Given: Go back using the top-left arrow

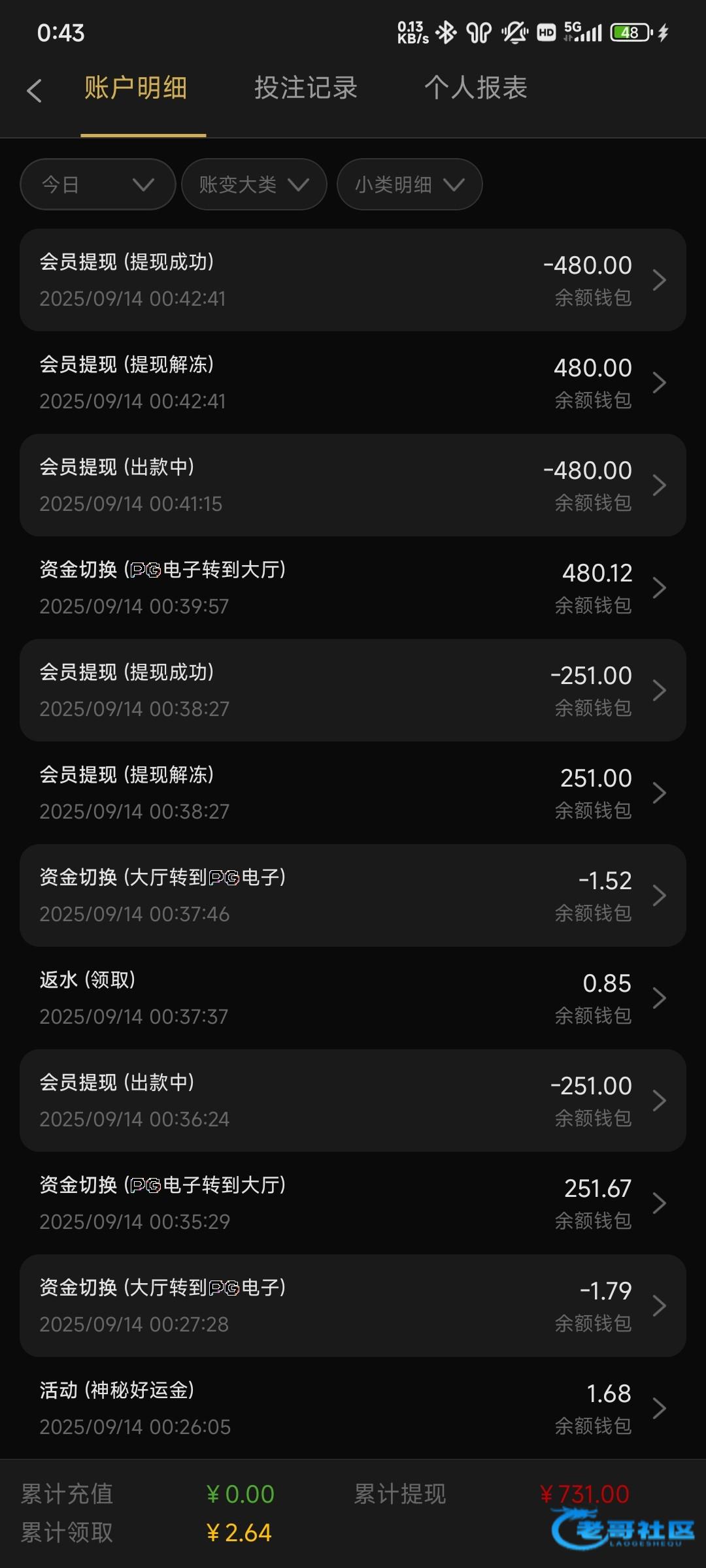Looking at the screenshot, I should pos(35,90).
